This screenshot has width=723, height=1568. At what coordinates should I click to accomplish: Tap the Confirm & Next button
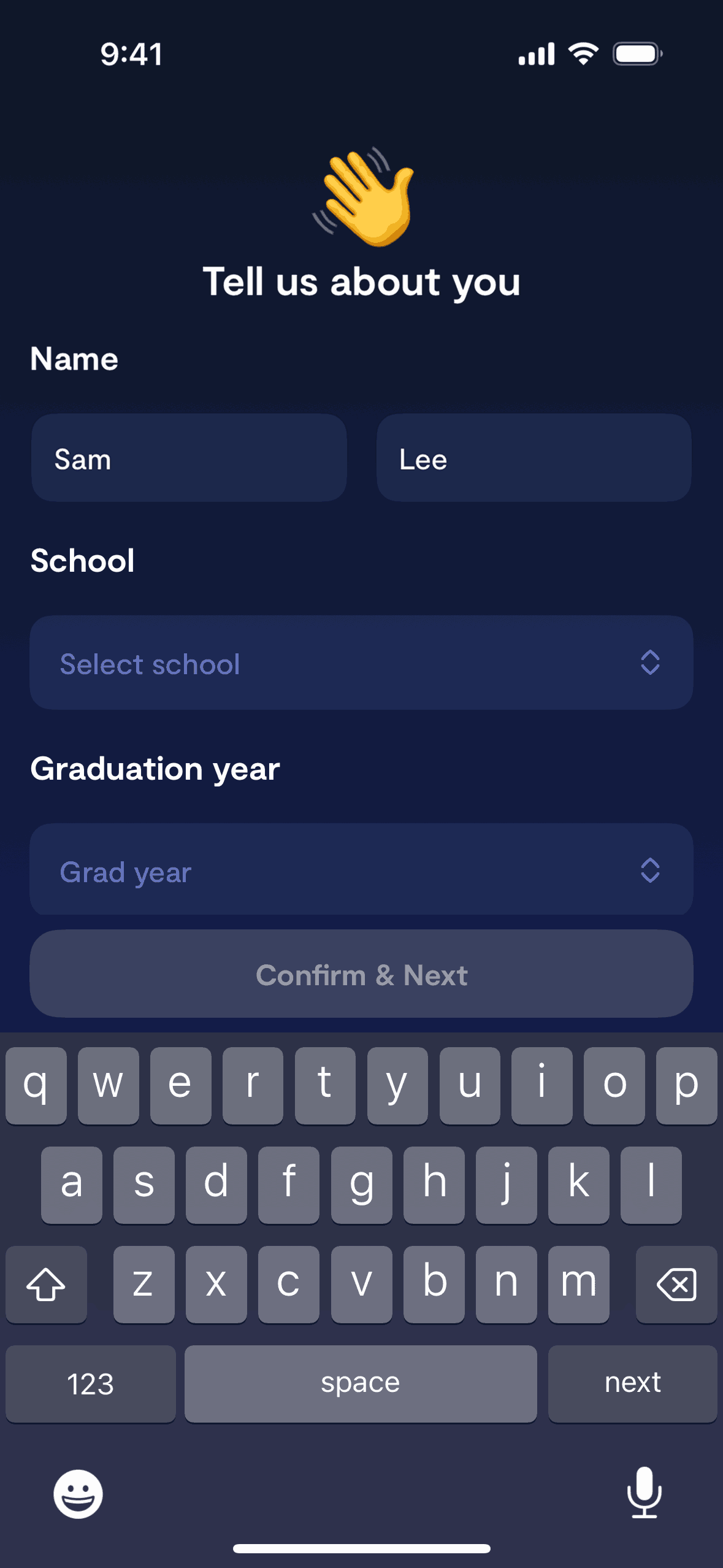coord(361,974)
